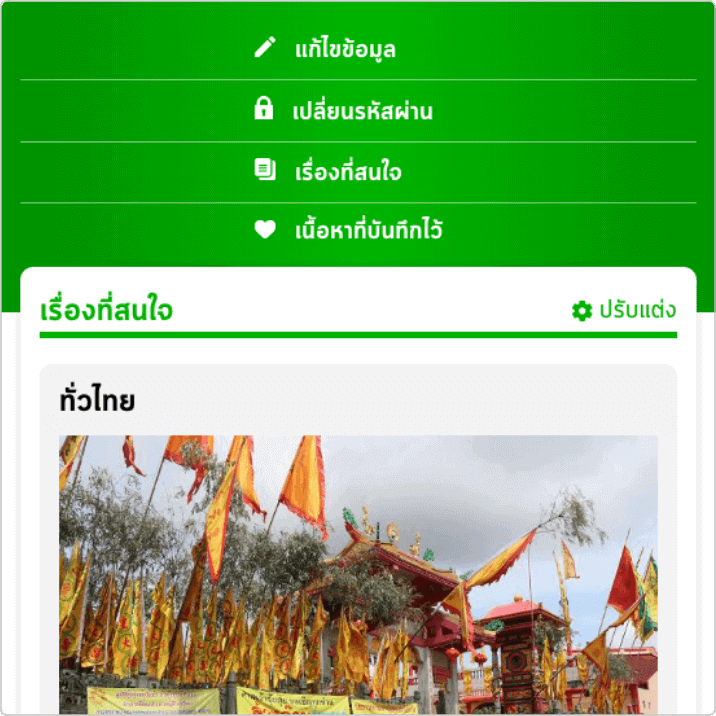Open the ทั่วไทย article photo with flags
Viewport: 716px width, 716px height.
(x=358, y=575)
